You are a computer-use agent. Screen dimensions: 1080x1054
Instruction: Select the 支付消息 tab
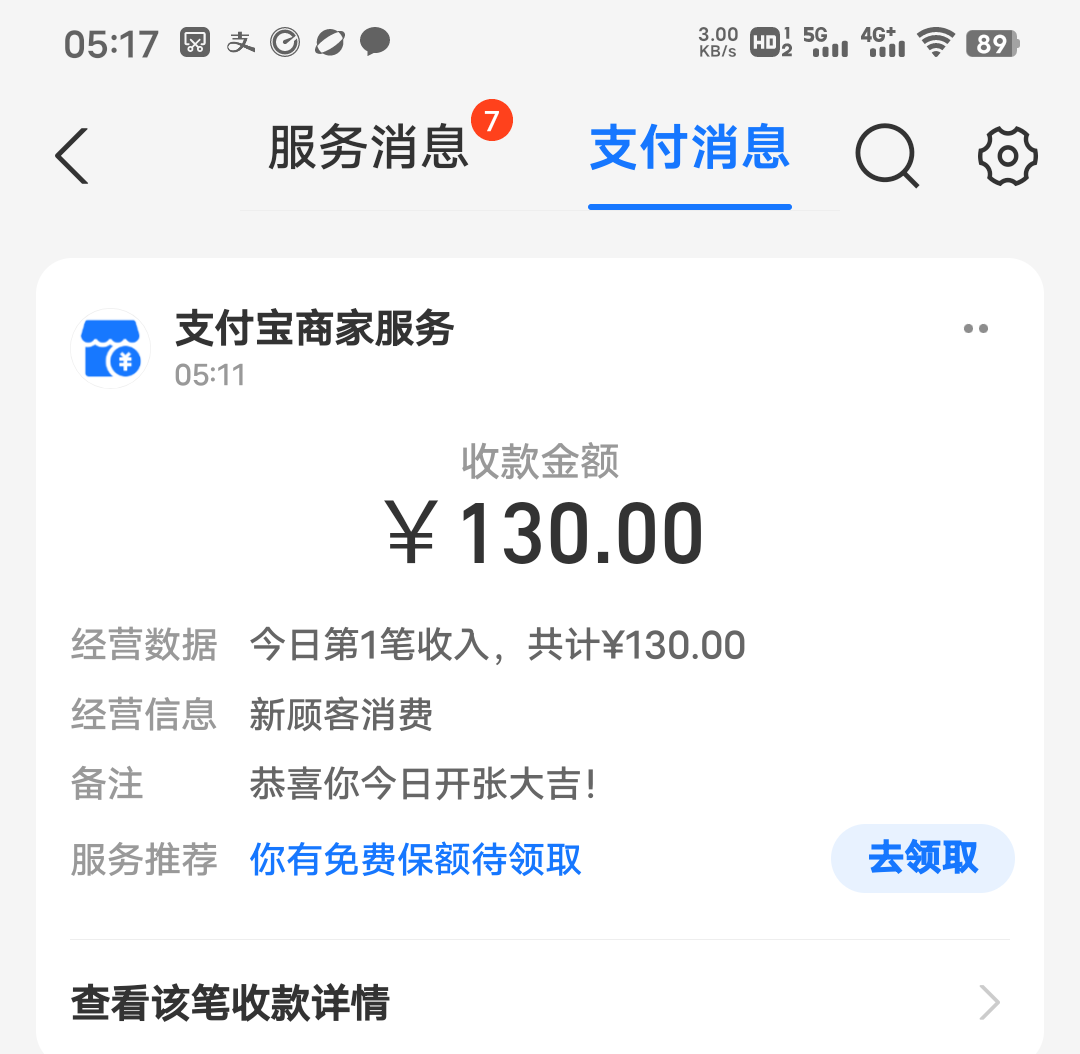(690, 149)
